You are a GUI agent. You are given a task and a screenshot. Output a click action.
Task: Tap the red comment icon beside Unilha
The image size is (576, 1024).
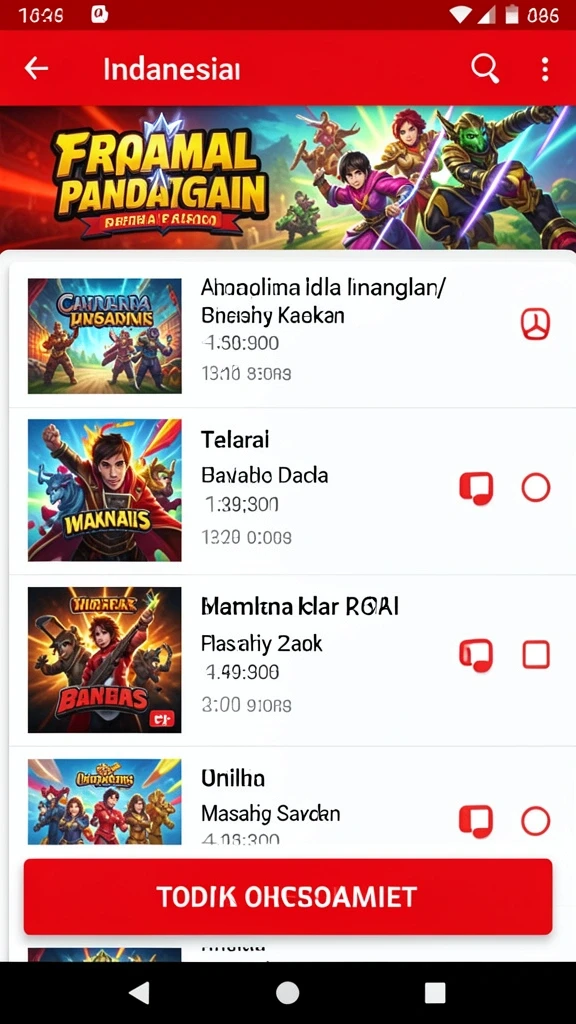point(476,822)
